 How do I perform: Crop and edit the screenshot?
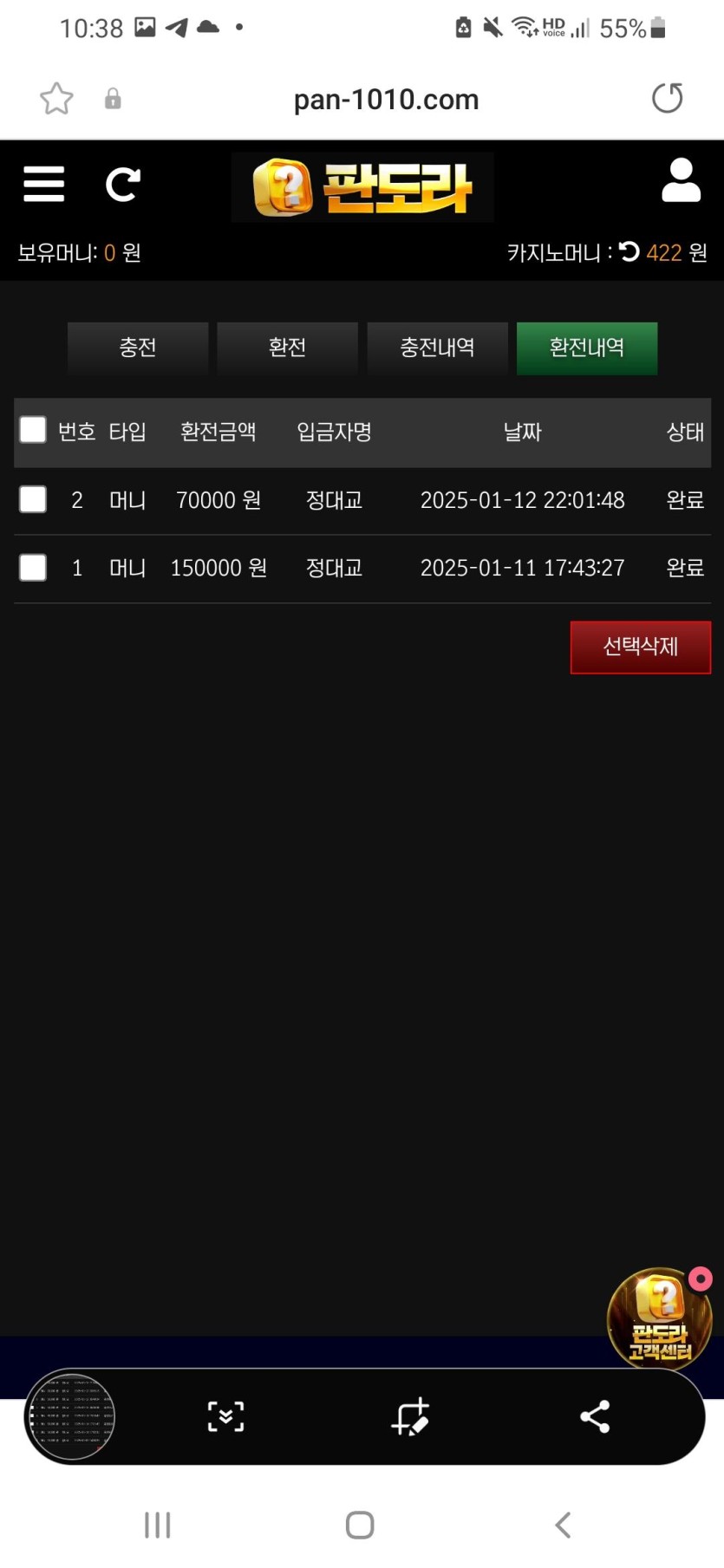(410, 1417)
